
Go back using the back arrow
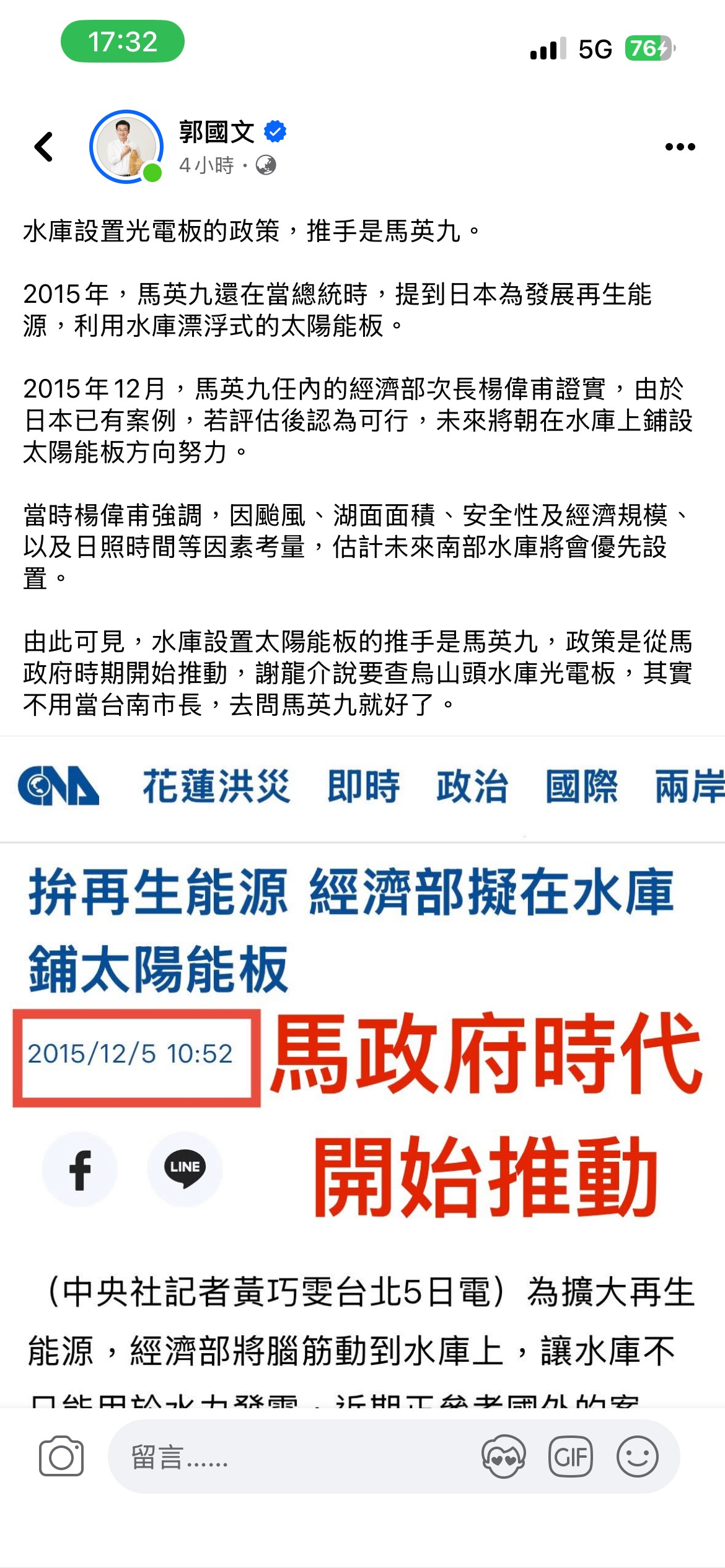(45, 147)
